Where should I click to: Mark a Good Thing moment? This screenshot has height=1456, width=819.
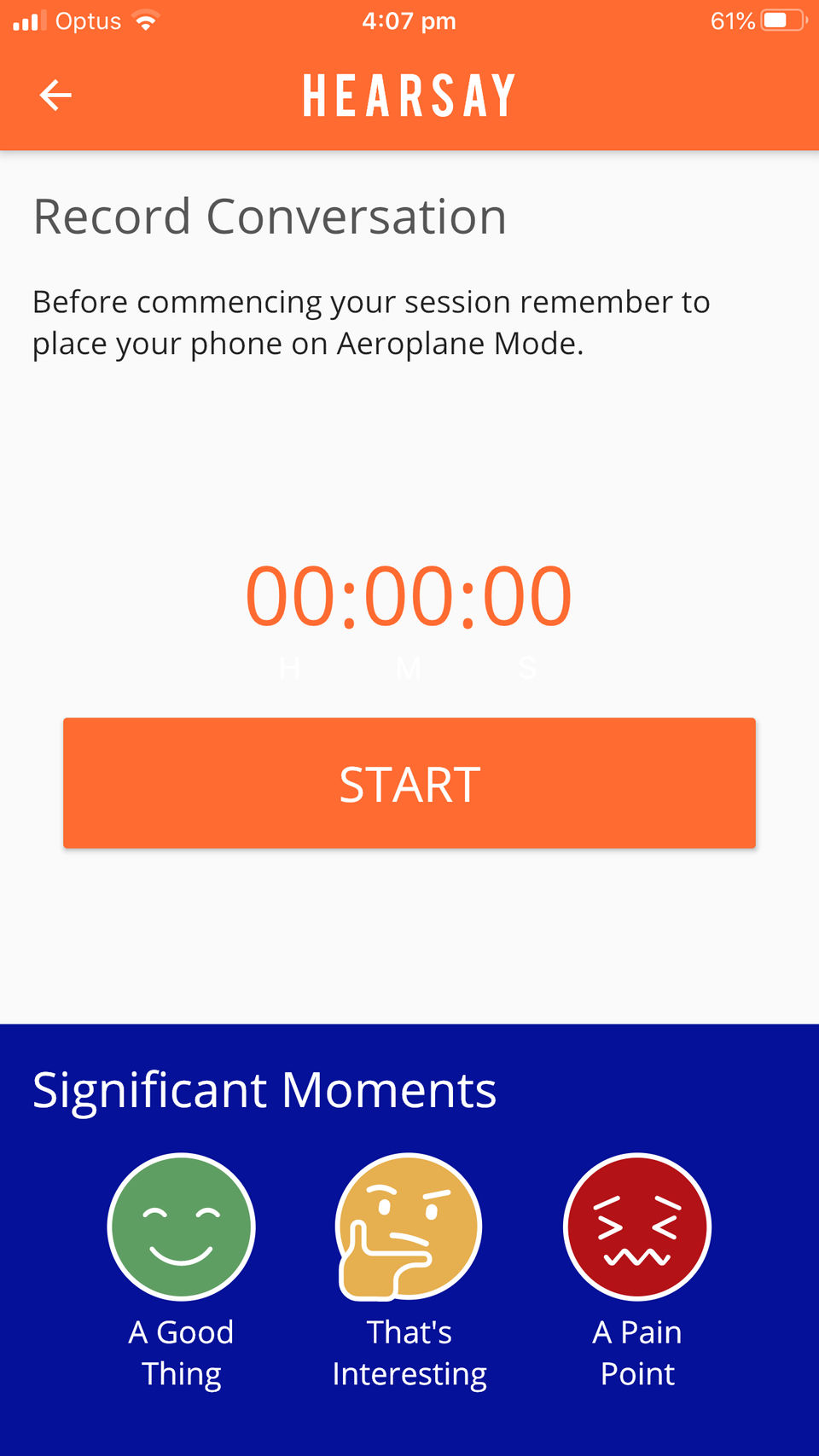point(181,1227)
